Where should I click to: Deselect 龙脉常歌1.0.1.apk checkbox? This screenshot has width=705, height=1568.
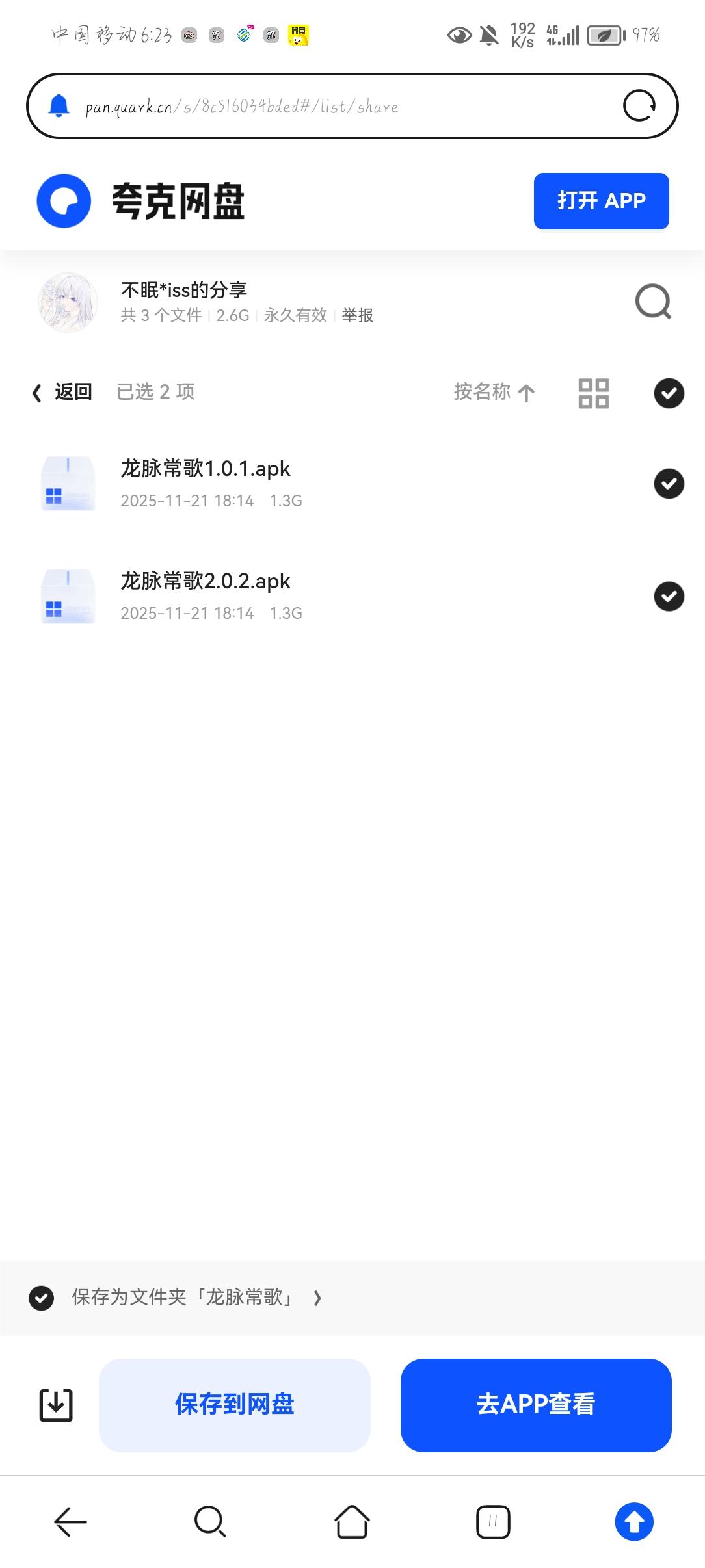pos(669,484)
